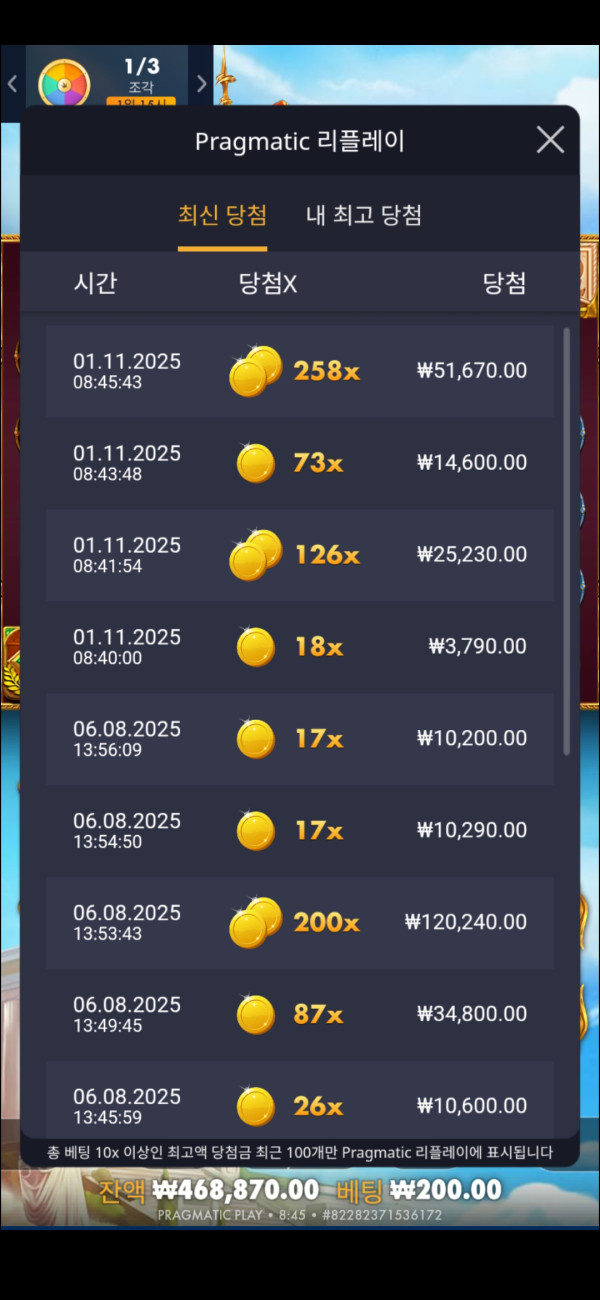Play the replay recorded at 13:54:50
Image resolution: width=600 pixels, height=1300 pixels.
point(299,831)
